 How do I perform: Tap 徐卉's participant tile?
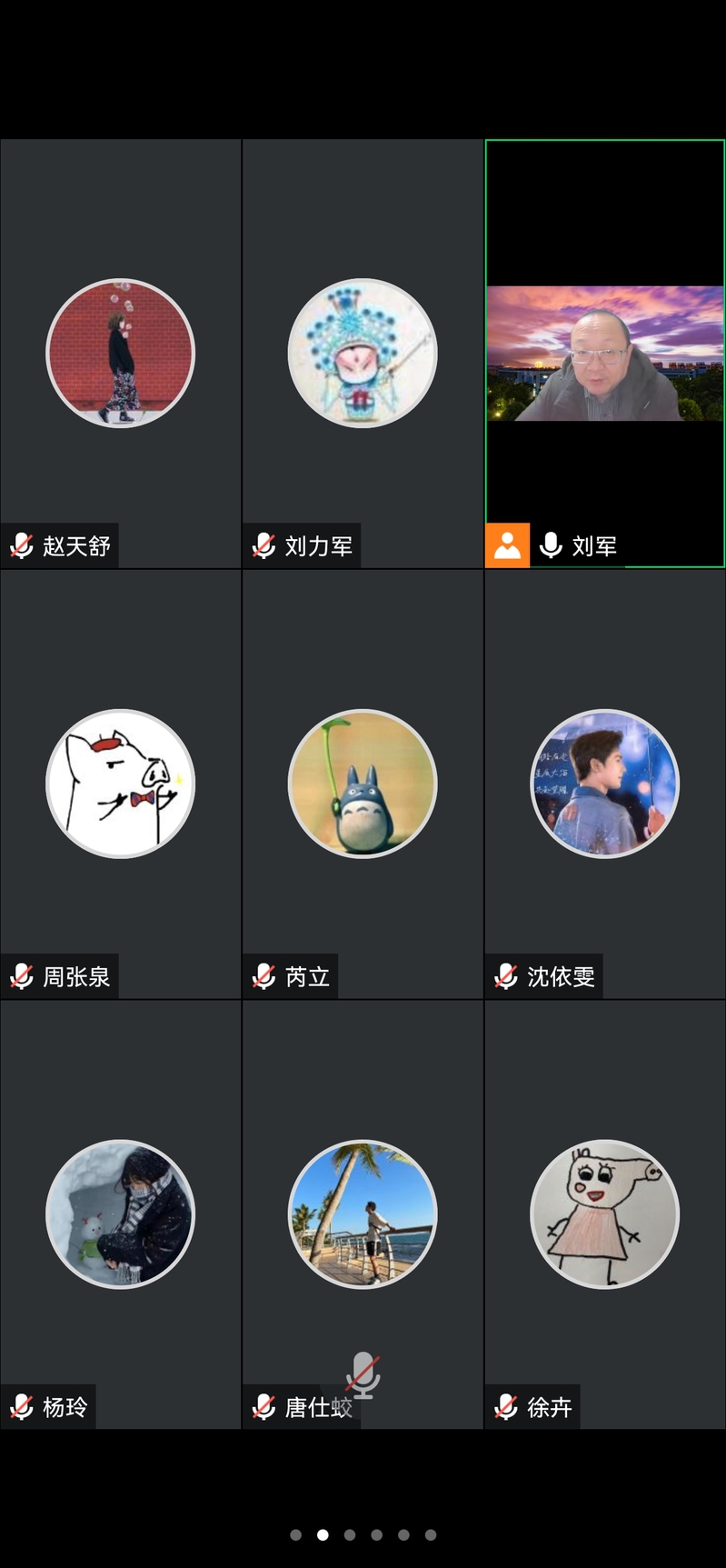pos(605,1213)
